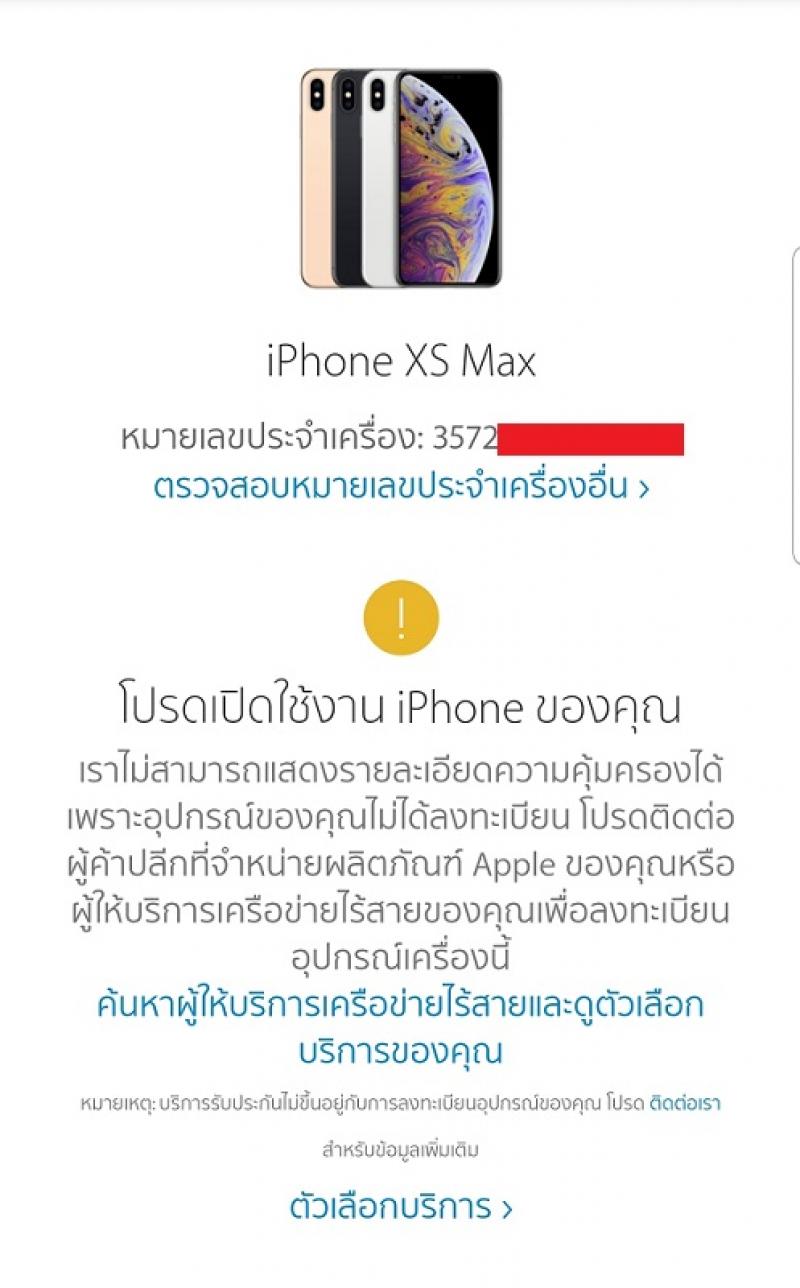
Task: Tap the 'ติดต่อเรา' contact link
Action: tap(685, 1104)
